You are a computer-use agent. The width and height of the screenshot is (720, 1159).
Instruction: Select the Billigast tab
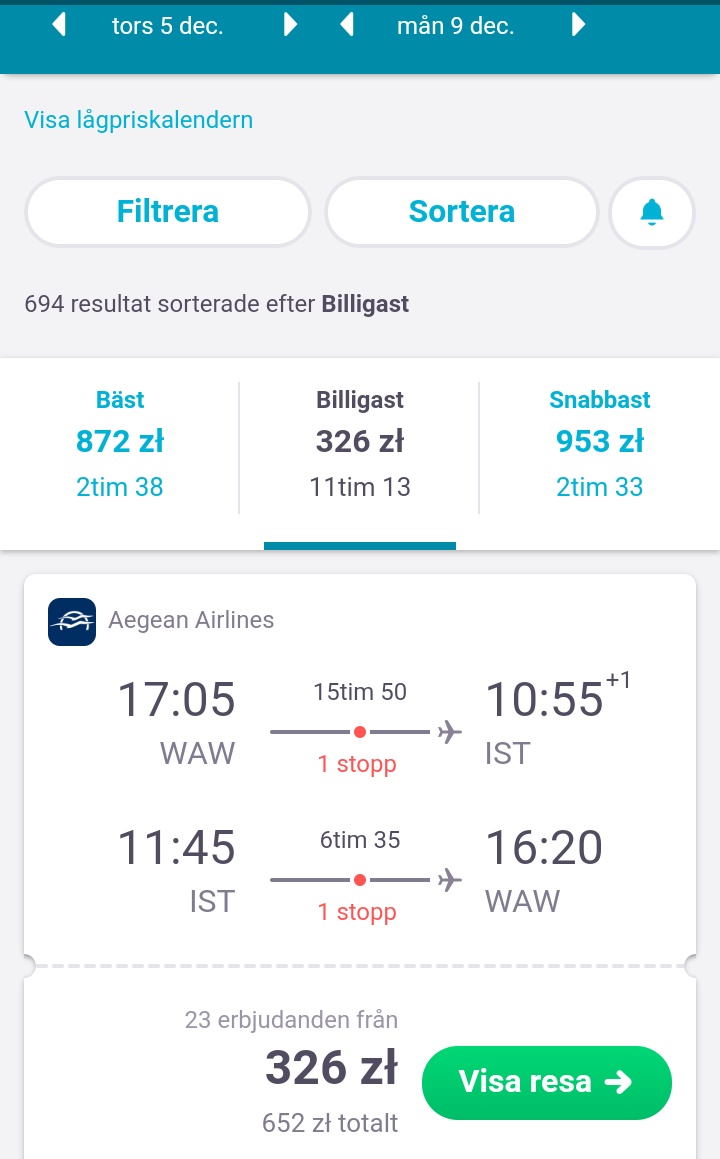tap(359, 443)
